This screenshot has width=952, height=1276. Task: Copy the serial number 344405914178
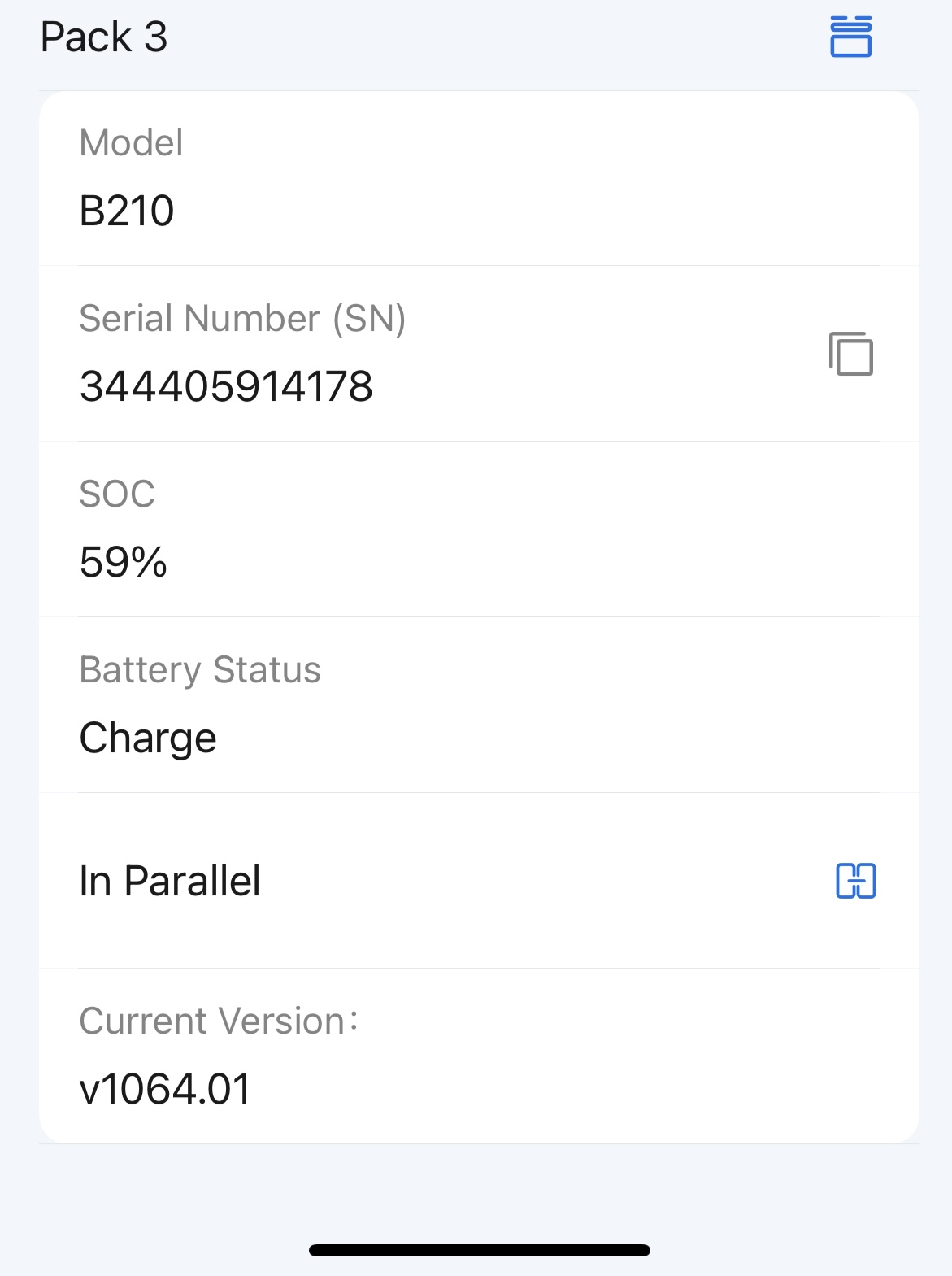coord(851,354)
